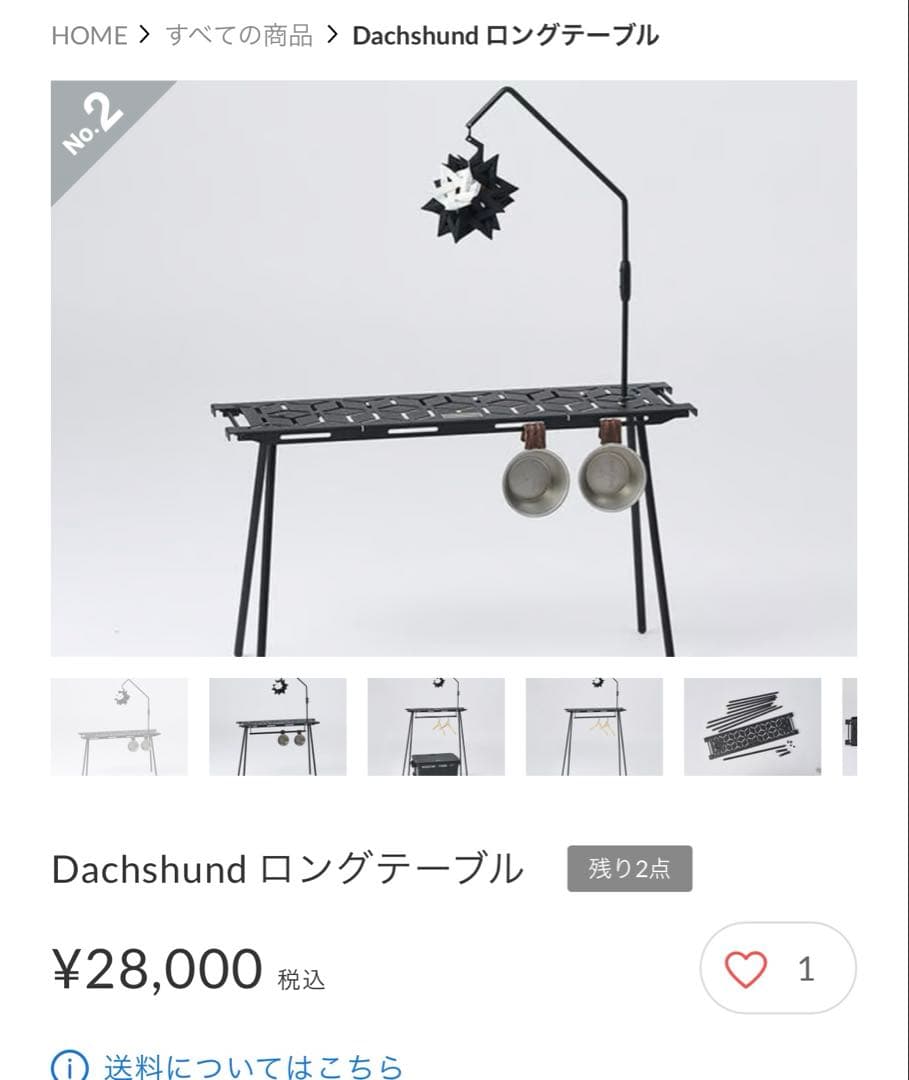The image size is (909, 1080).
Task: Navigate to HOME via the breadcrumb
Action: (x=90, y=35)
